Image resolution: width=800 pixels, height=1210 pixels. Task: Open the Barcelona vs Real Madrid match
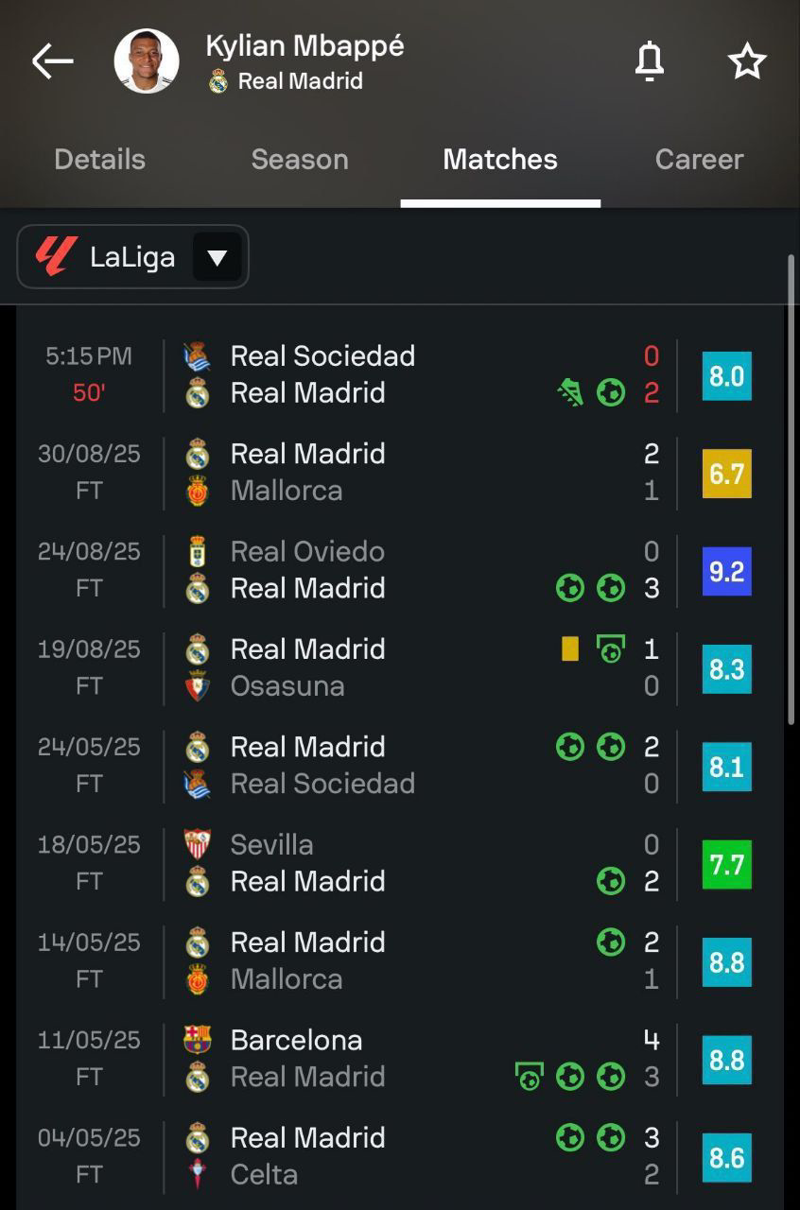tap(400, 1058)
